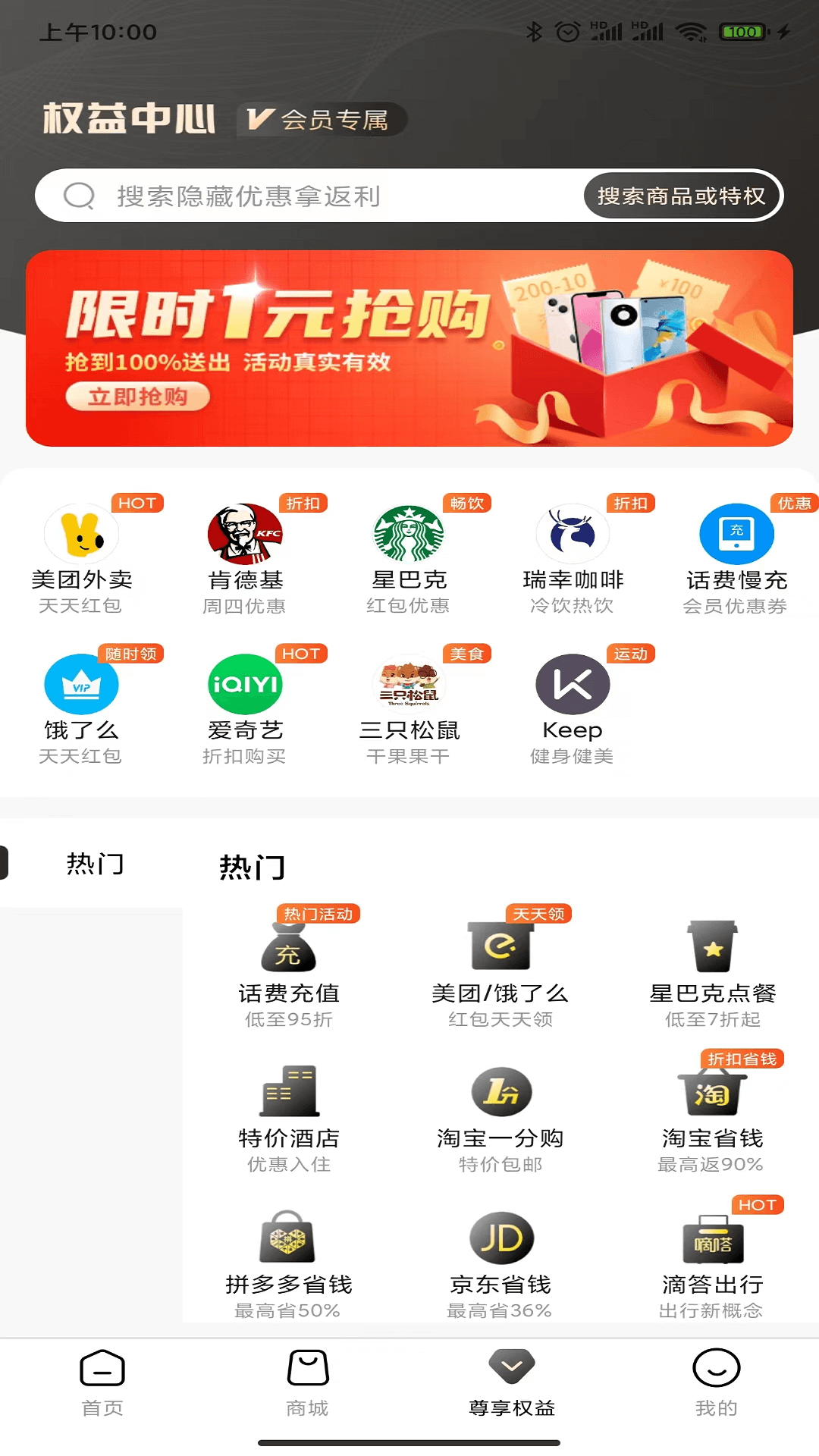
Task: Open 爱奇艺 discount purchase
Action: tap(245, 708)
